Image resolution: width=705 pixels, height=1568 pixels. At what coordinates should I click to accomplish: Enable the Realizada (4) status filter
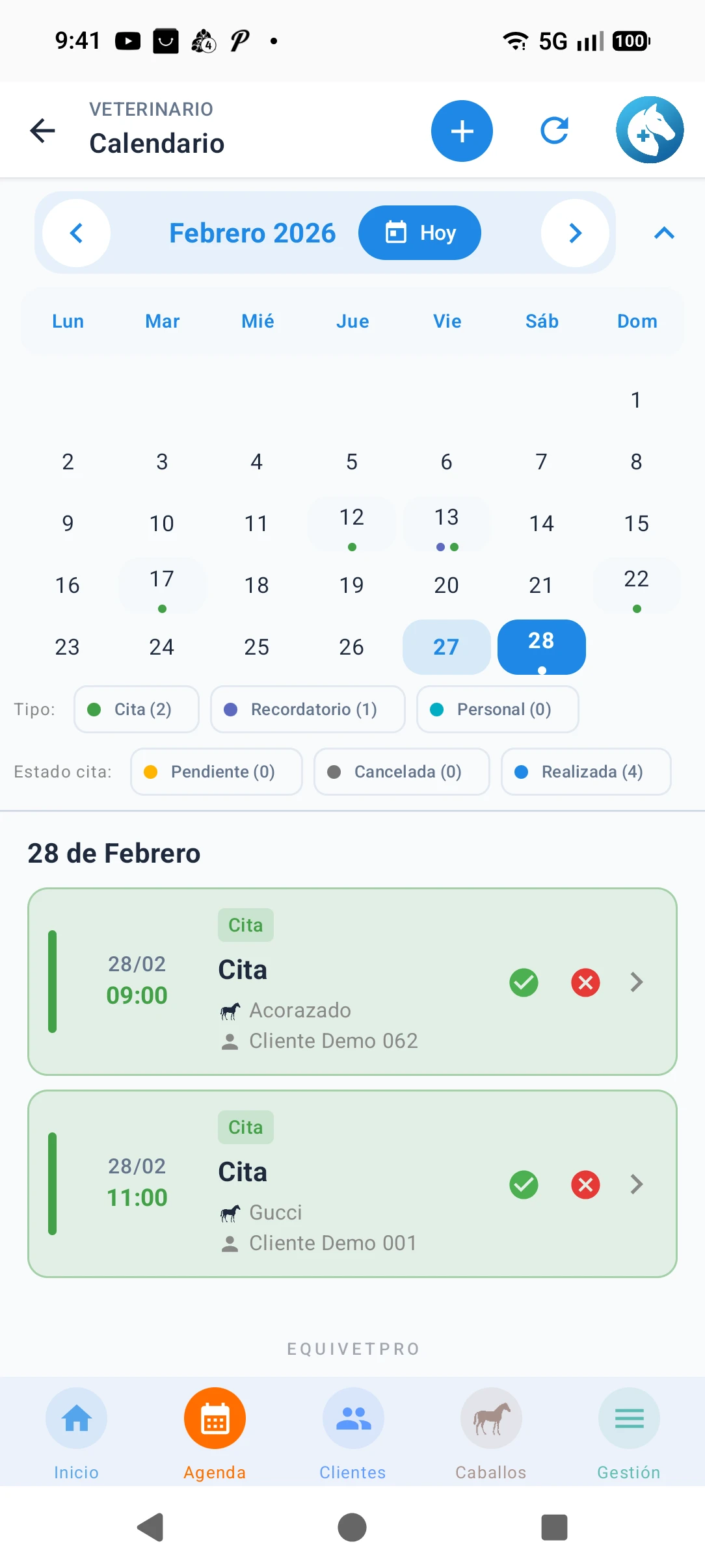[x=585, y=772]
